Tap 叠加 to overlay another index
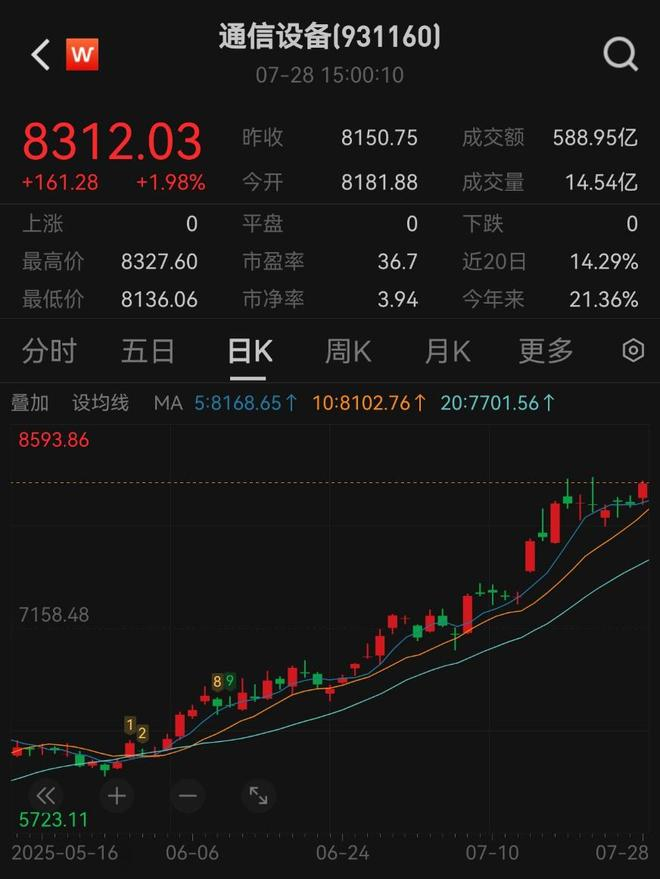 [30, 403]
